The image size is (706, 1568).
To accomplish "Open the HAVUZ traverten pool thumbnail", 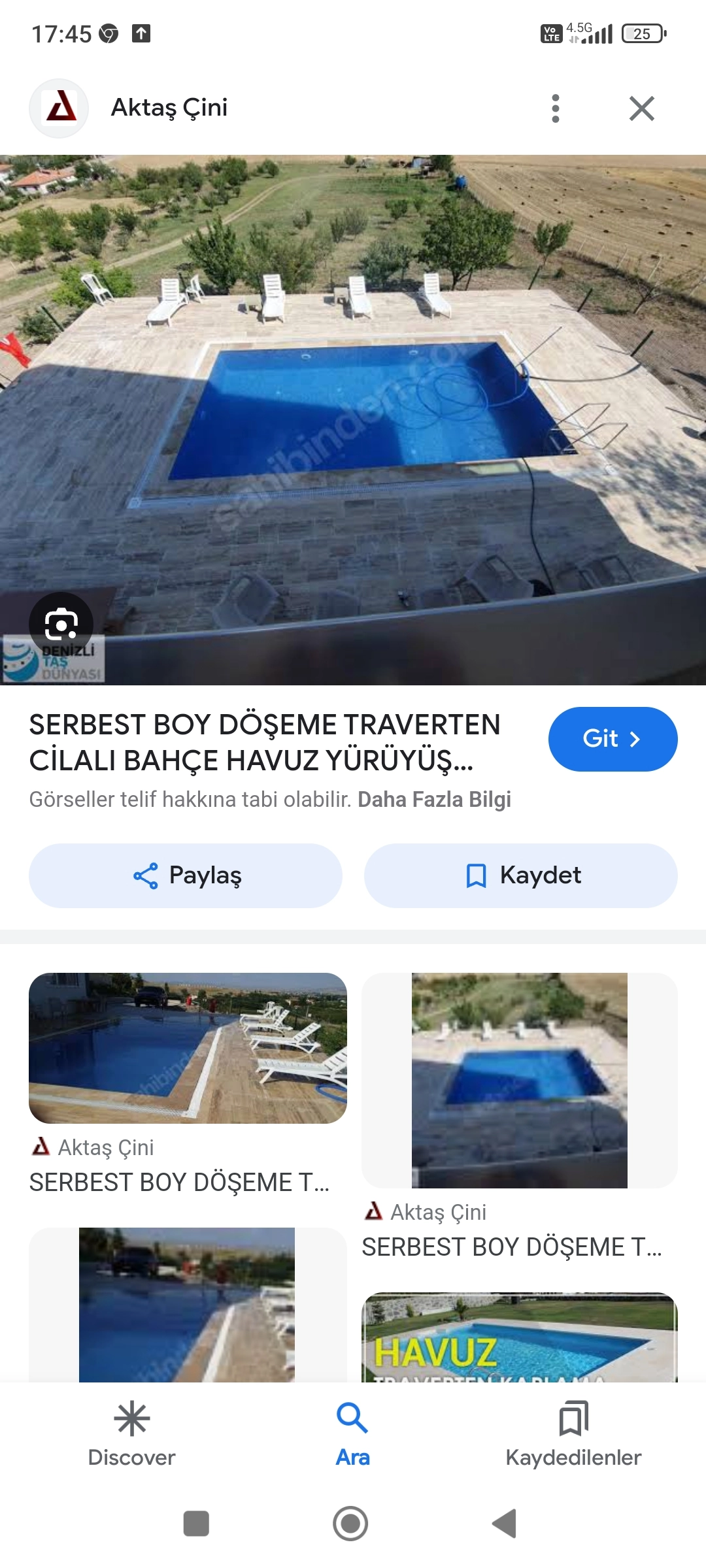I will (520, 1337).
